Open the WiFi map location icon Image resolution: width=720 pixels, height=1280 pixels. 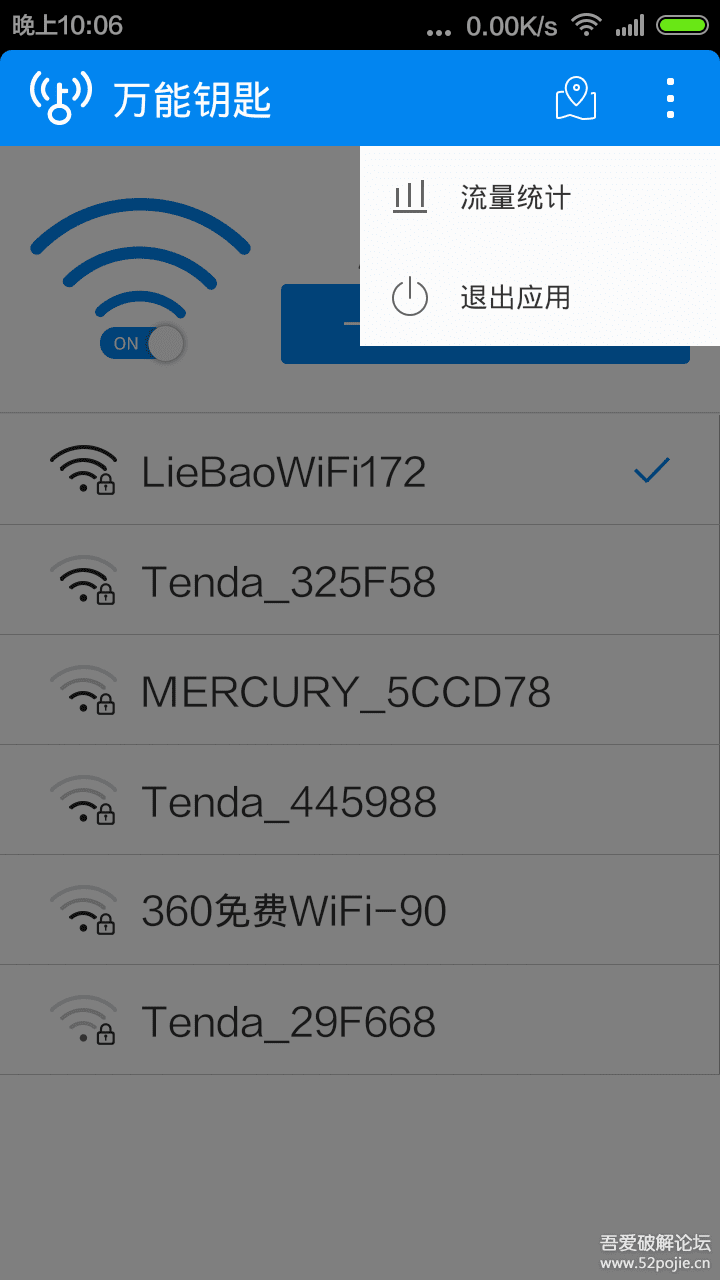tap(575, 97)
